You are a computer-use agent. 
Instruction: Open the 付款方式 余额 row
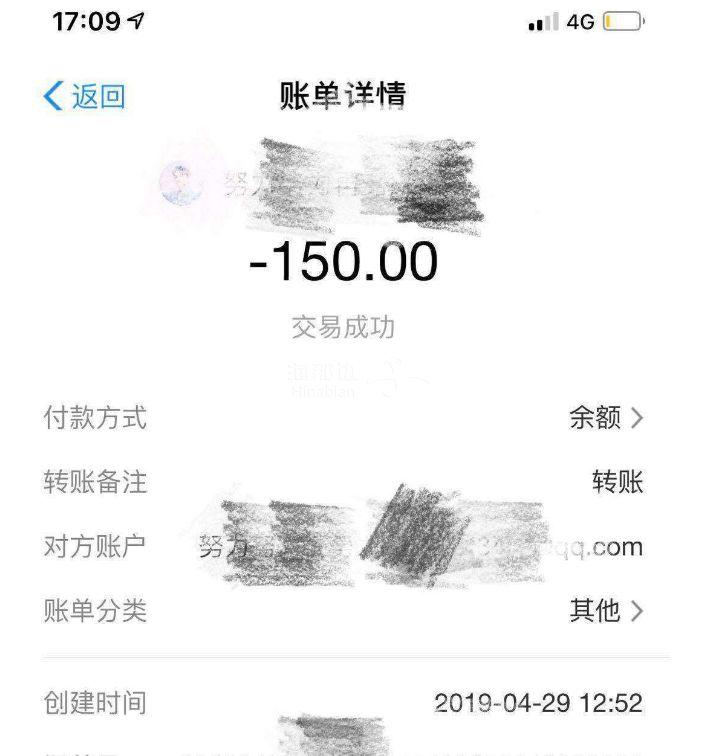point(605,417)
